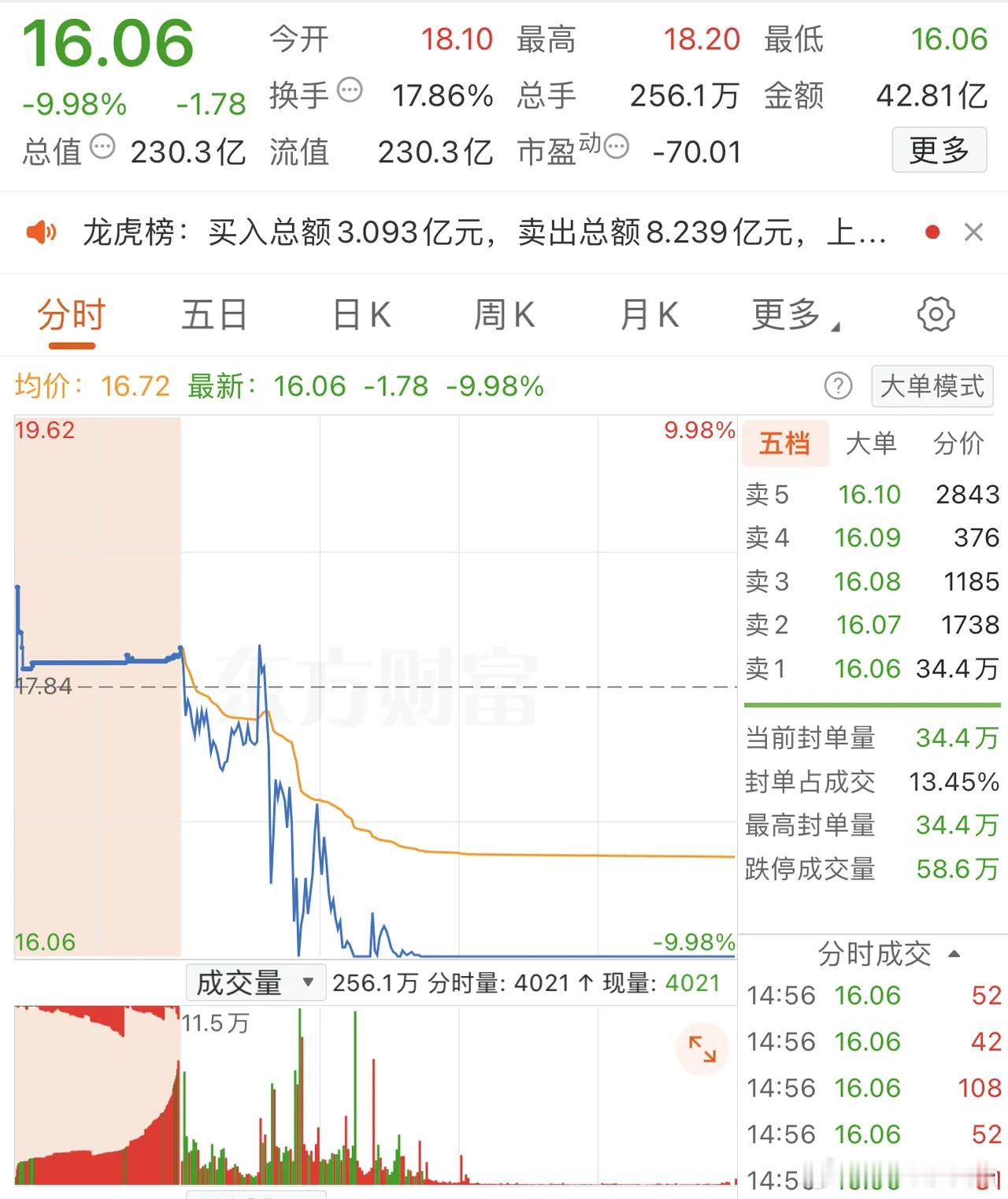Switch to the 日K daily chart tab
1008x1199 pixels.
tap(360, 314)
